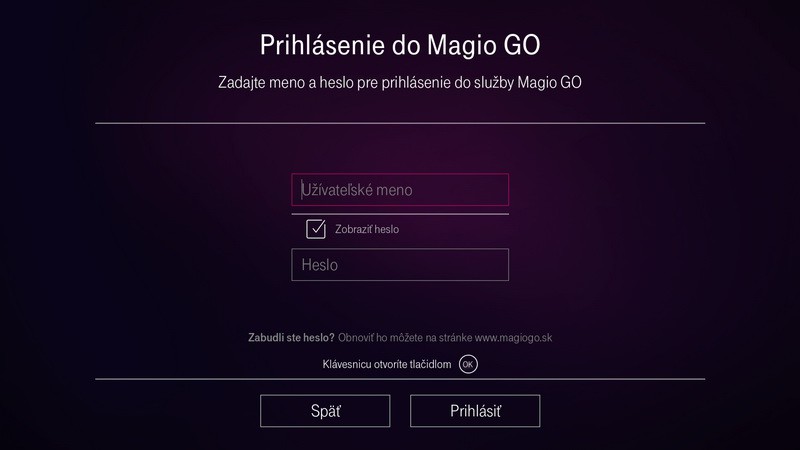Uncheck the Zobraziť heslo checkbox
Image resolution: width=800 pixels, height=450 pixels.
[316, 229]
